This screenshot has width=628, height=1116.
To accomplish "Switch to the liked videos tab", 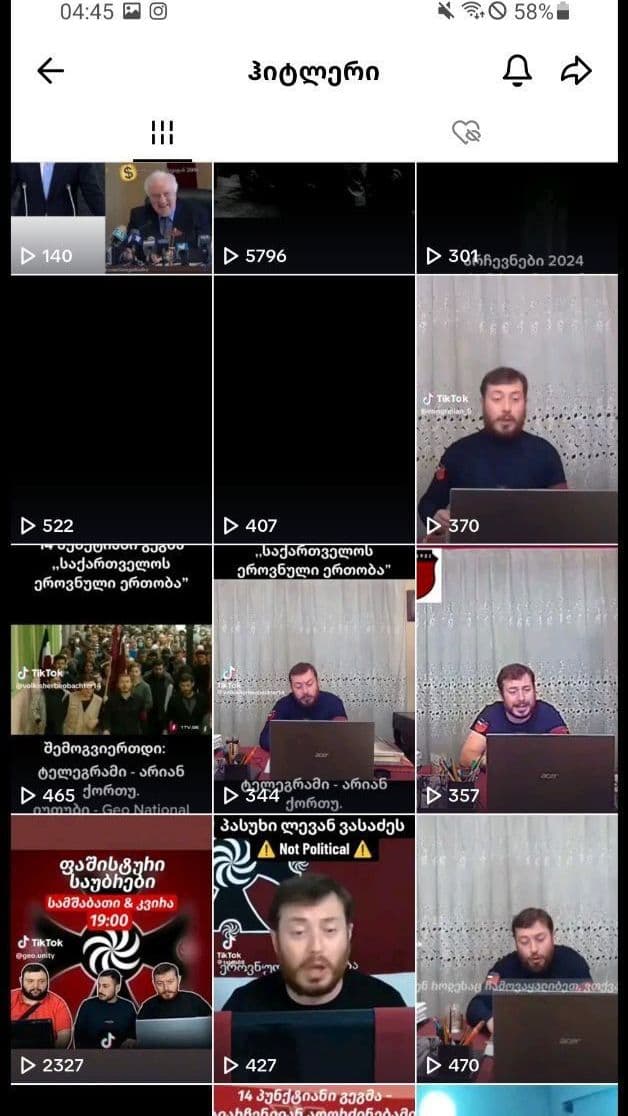I will pos(466,133).
